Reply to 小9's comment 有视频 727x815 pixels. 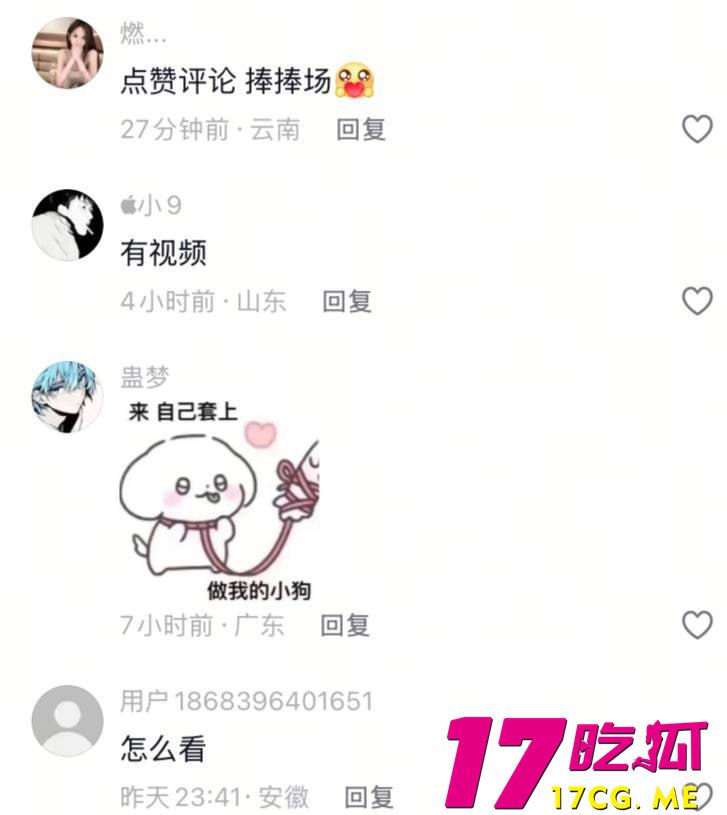pyautogui.click(x=347, y=301)
